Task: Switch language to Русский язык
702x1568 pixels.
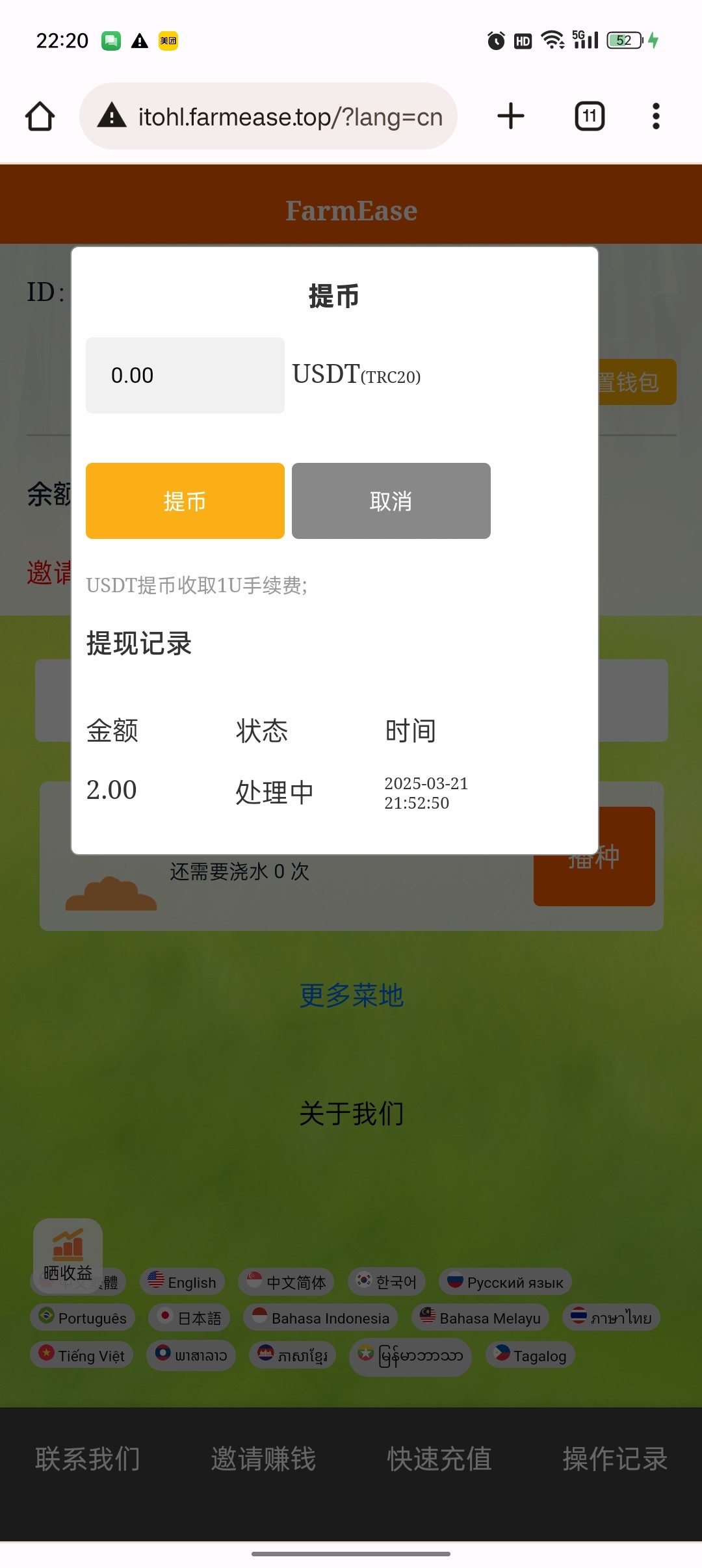Action: (506, 1282)
